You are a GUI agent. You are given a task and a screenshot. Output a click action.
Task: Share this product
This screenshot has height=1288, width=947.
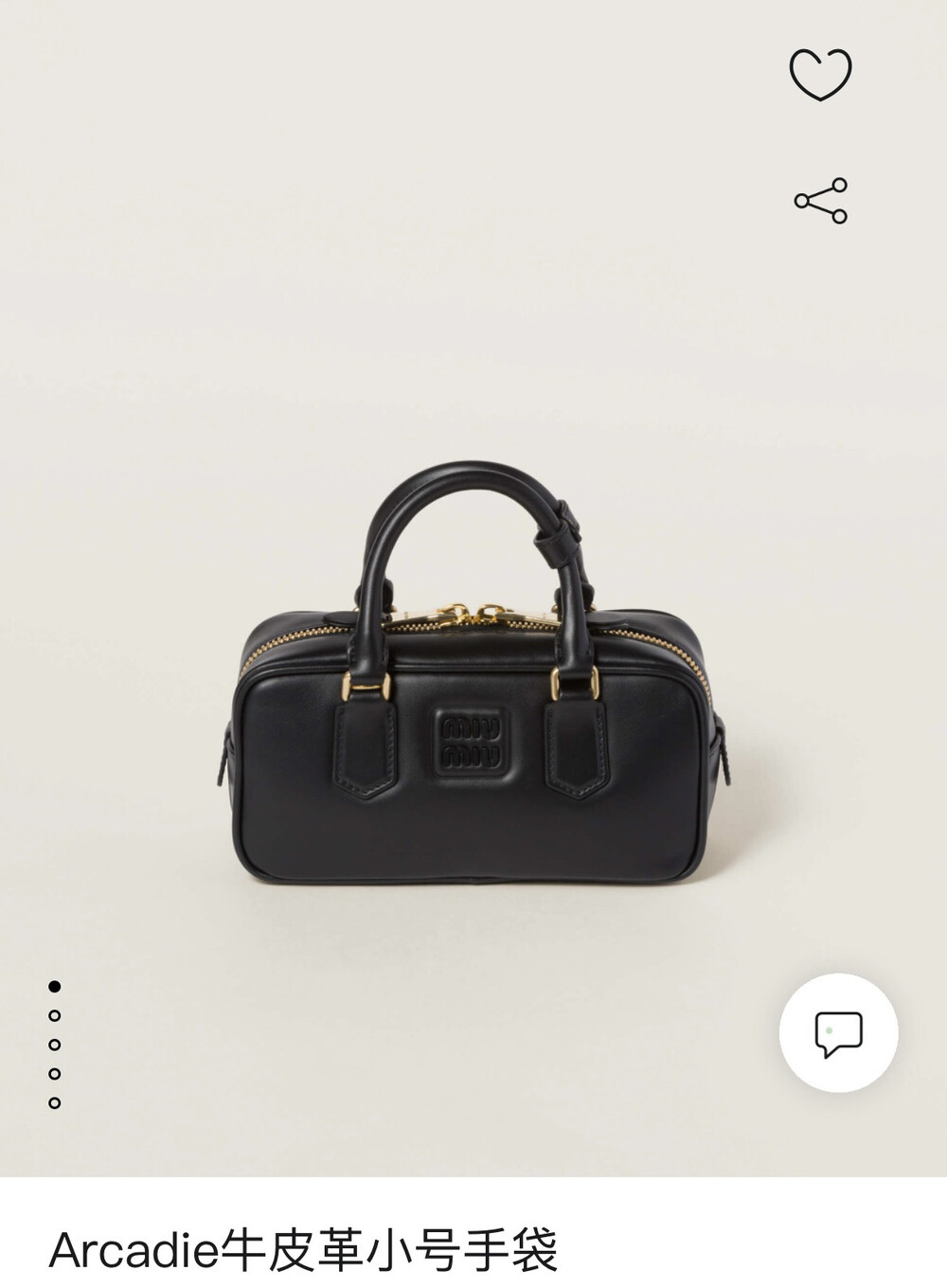click(x=821, y=201)
